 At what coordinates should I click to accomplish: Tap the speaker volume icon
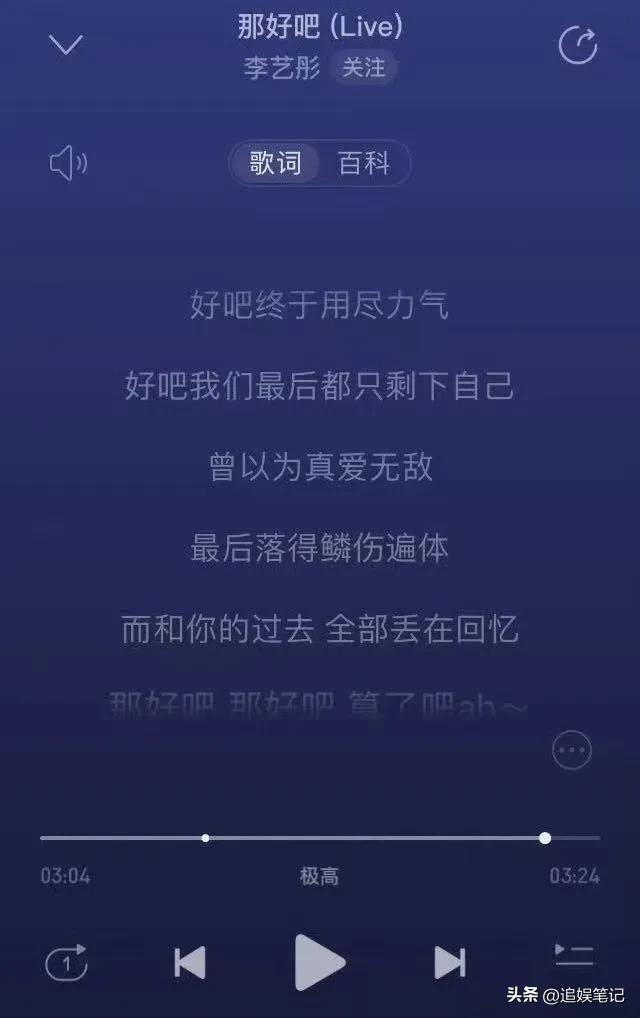pos(68,163)
